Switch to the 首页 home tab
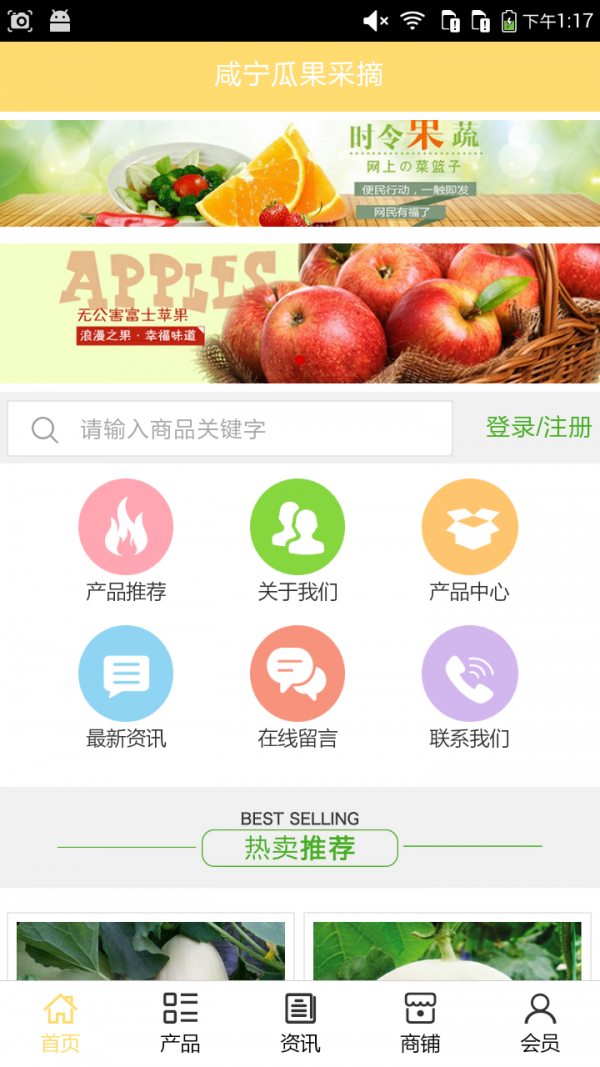 [x=60, y=1022]
